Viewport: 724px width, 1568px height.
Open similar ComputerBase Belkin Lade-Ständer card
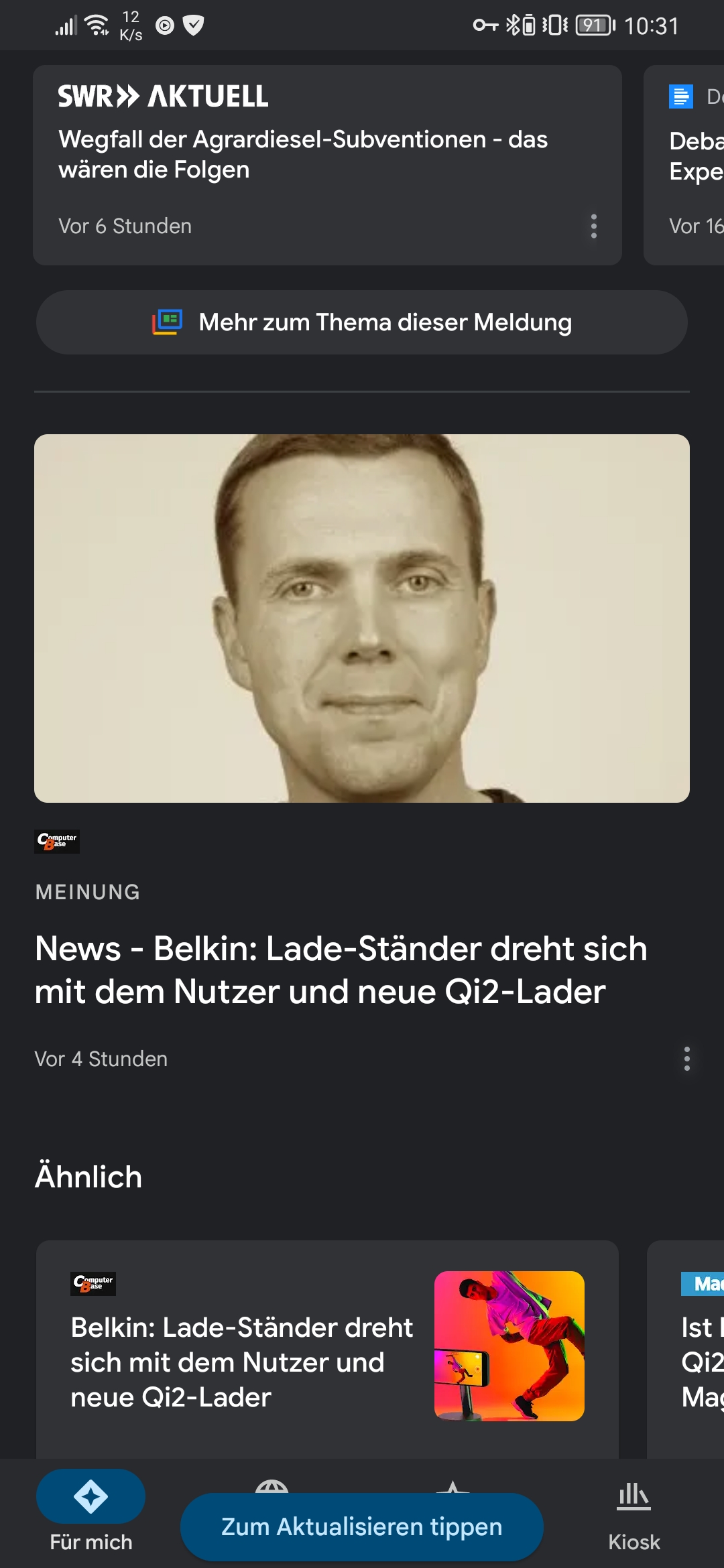coord(241,1362)
